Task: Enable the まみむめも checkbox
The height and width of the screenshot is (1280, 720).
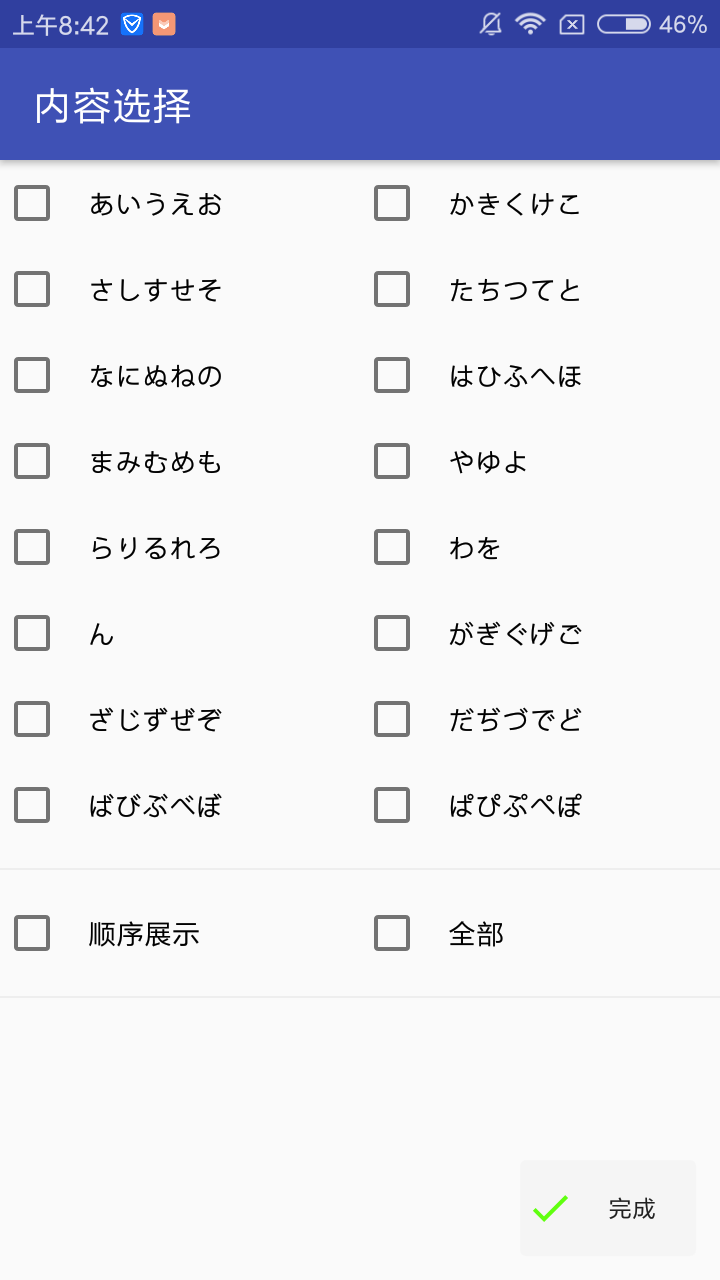Action: [32, 461]
